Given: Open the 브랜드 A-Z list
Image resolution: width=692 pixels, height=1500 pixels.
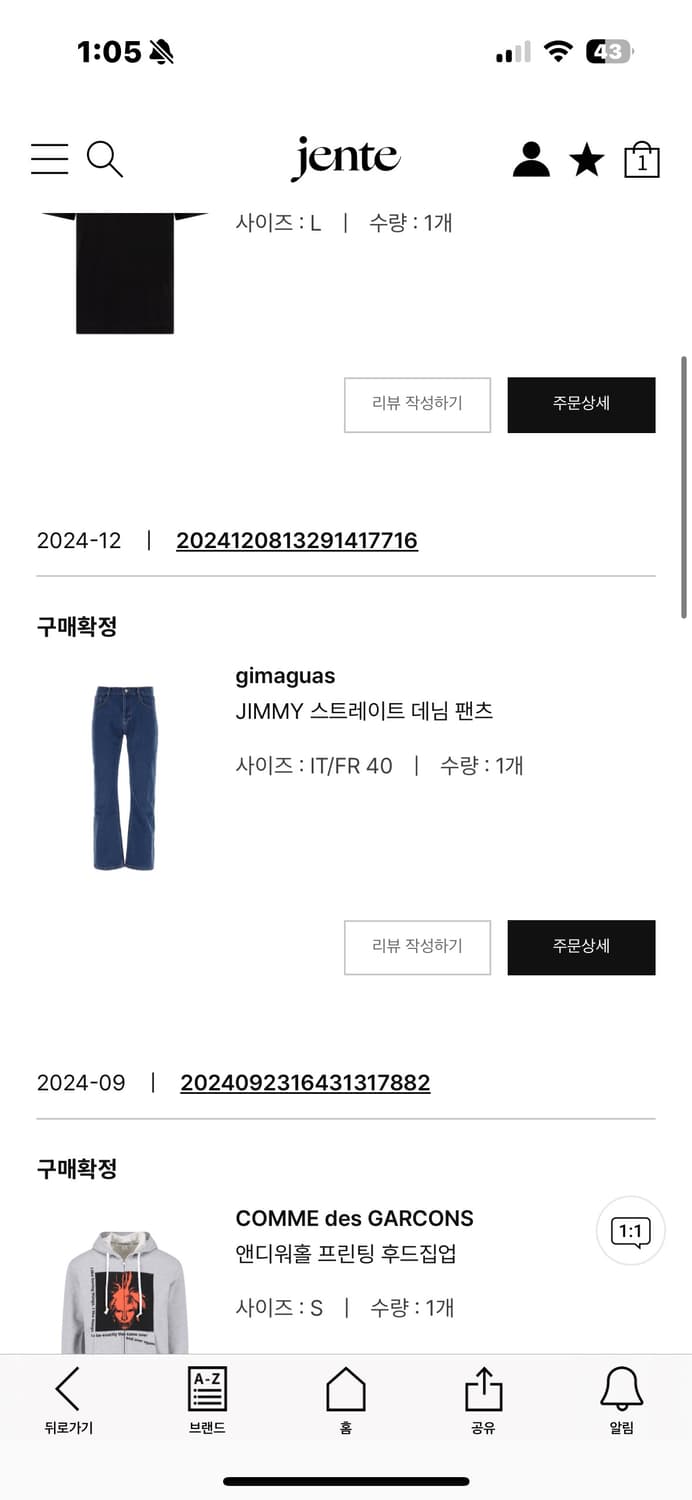Looking at the screenshot, I should pos(207,1400).
